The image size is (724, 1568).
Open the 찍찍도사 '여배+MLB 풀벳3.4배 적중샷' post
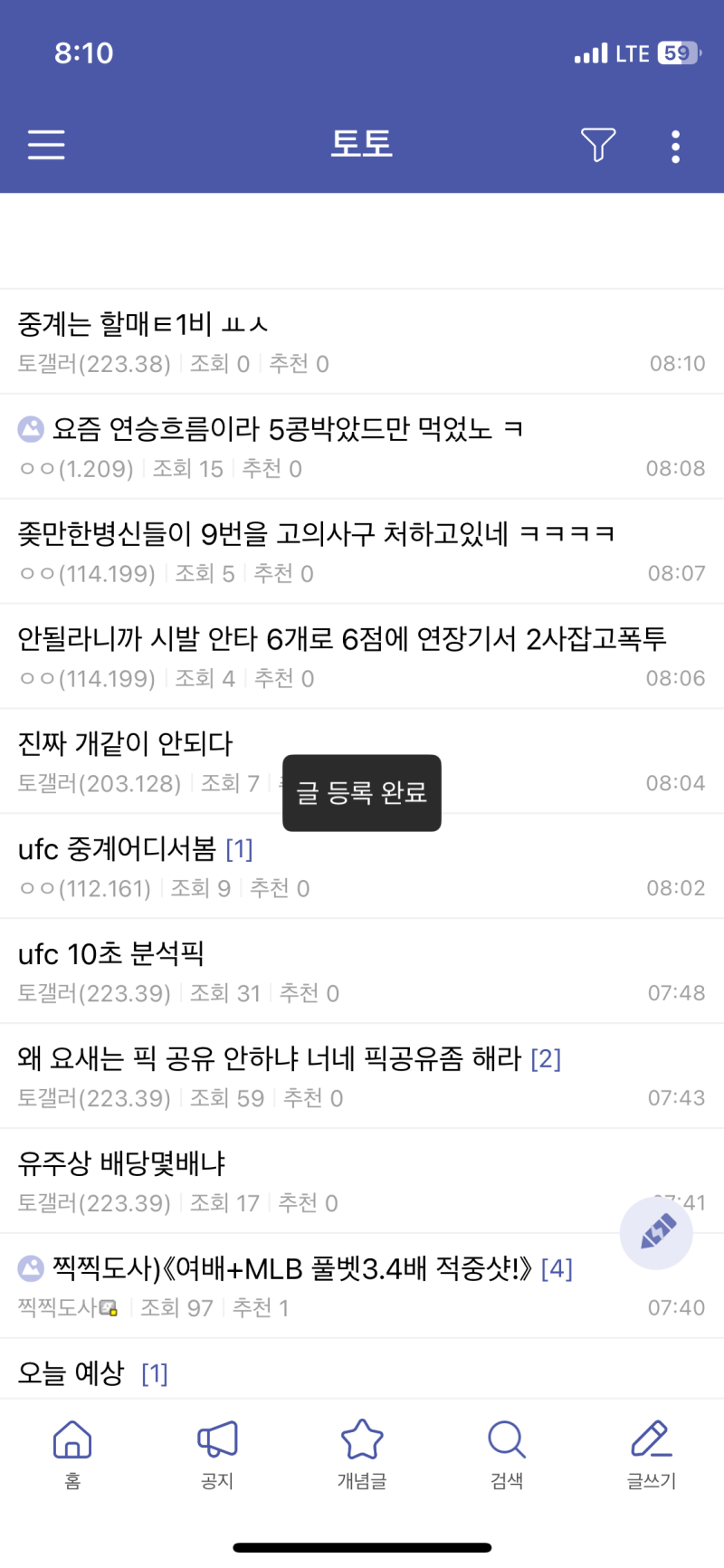point(291,1269)
